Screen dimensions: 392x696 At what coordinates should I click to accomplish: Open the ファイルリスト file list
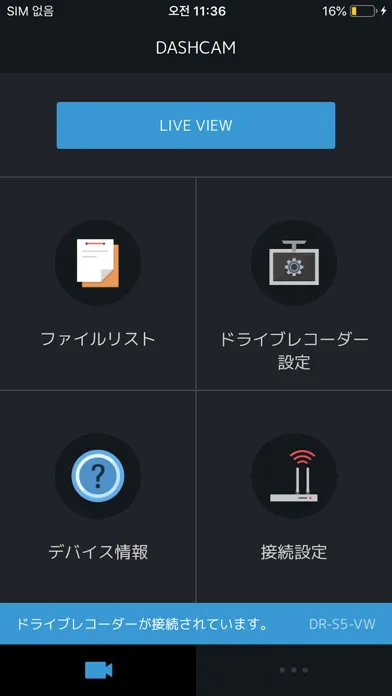click(98, 284)
